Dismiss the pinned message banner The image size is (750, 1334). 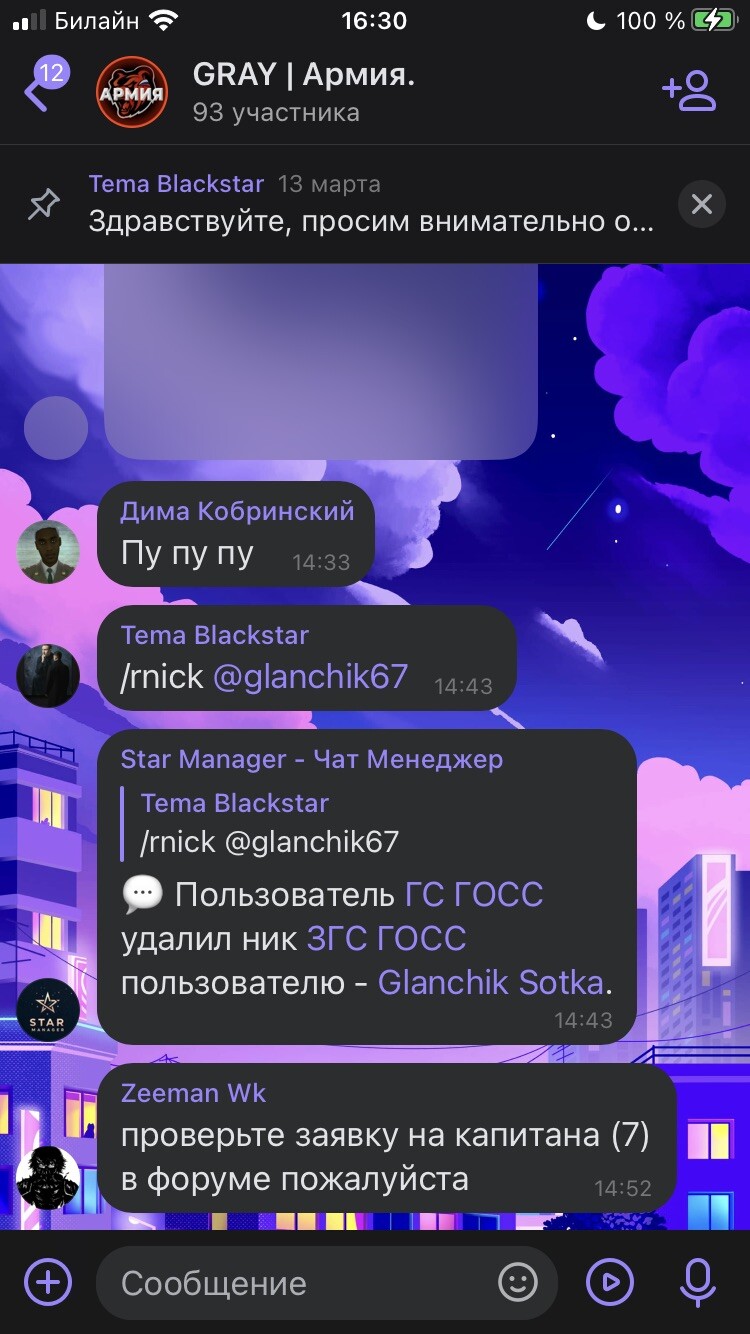[x=702, y=205]
